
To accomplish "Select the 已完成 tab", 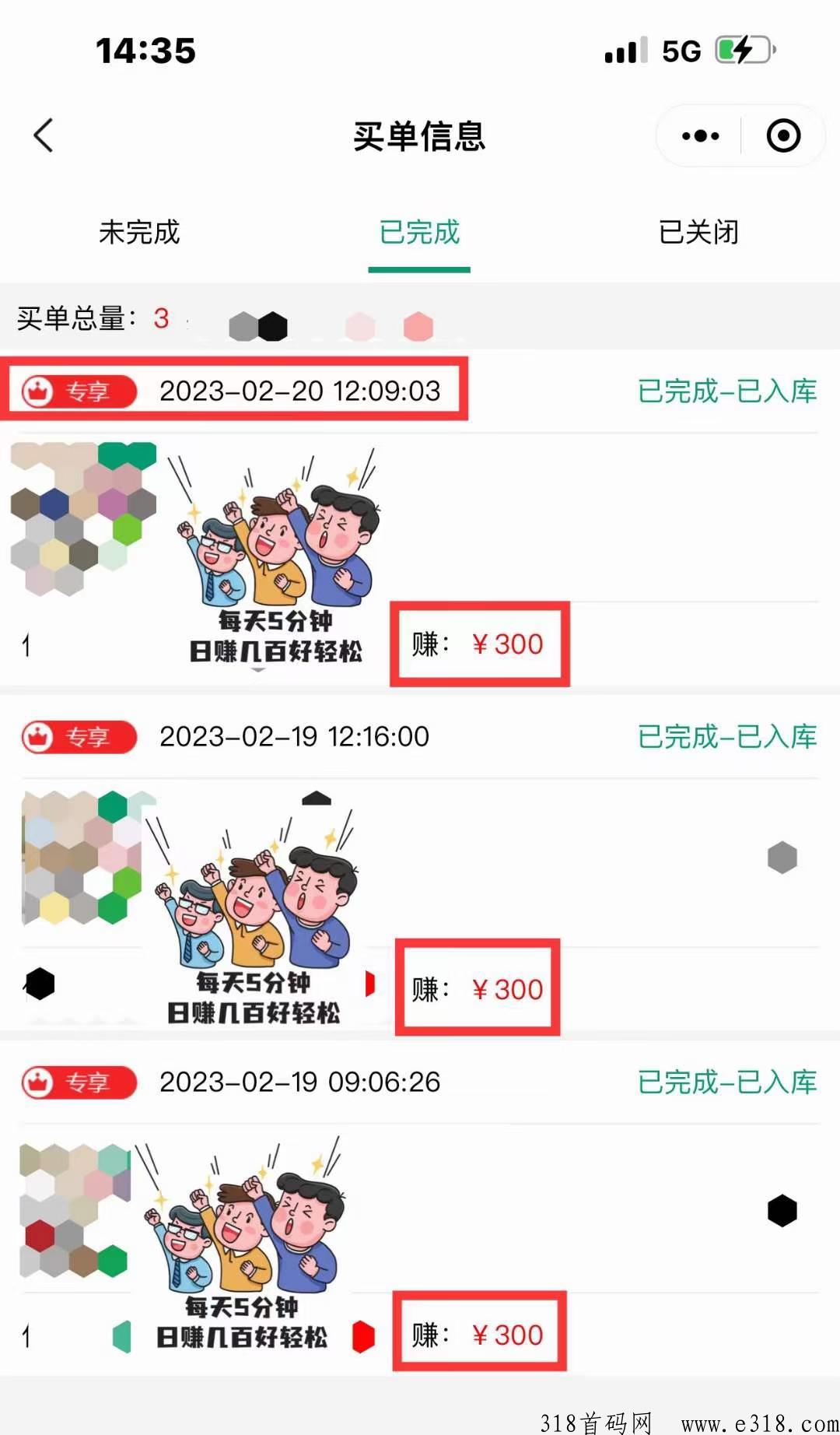I will 419,232.
